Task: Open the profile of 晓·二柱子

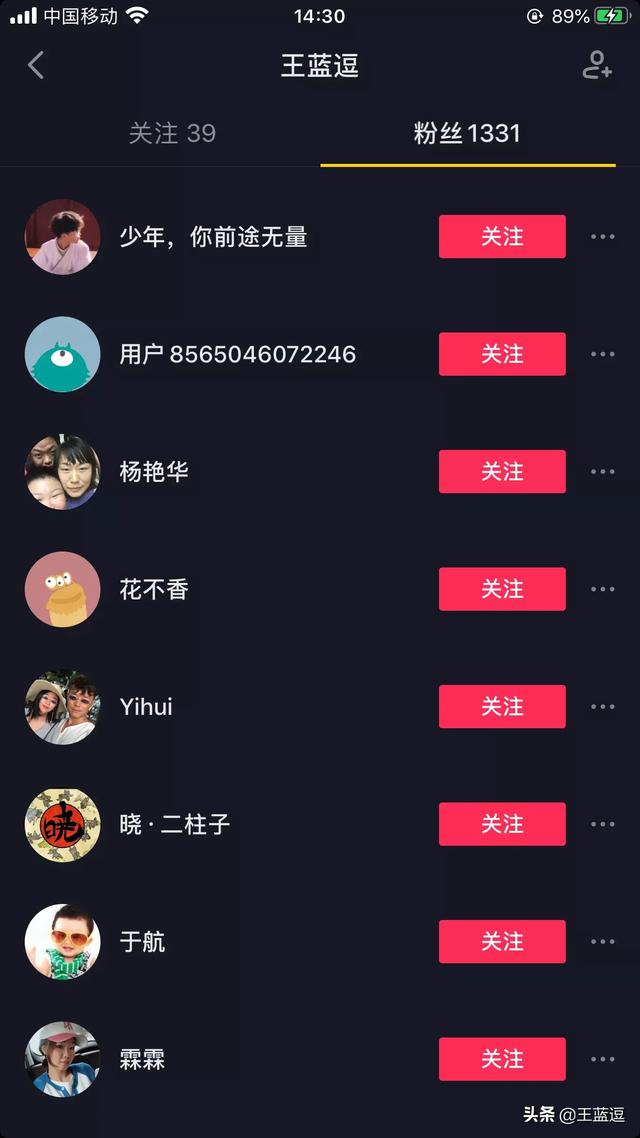Action: pos(175,824)
